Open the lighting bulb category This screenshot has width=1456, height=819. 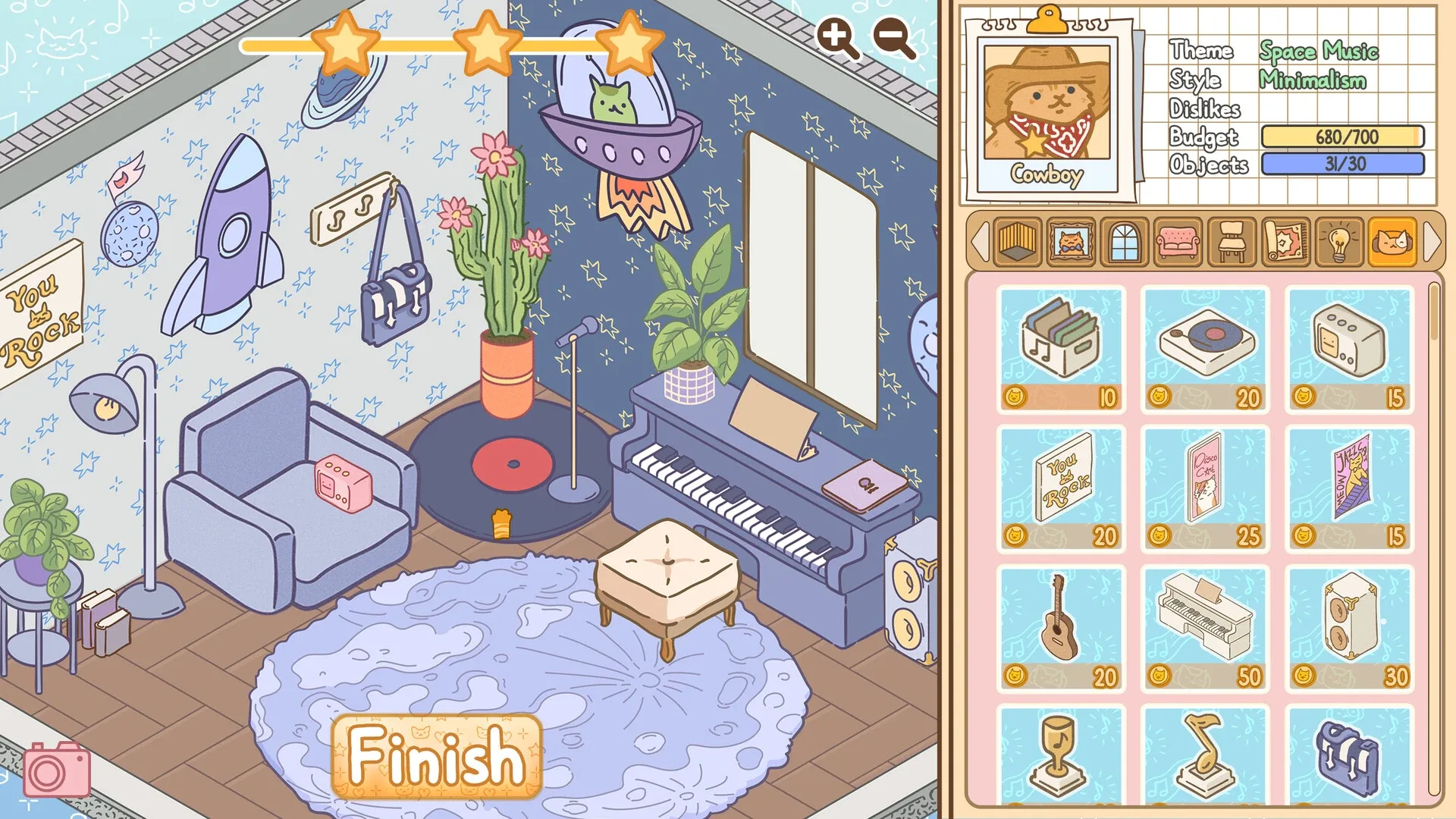click(x=1339, y=243)
